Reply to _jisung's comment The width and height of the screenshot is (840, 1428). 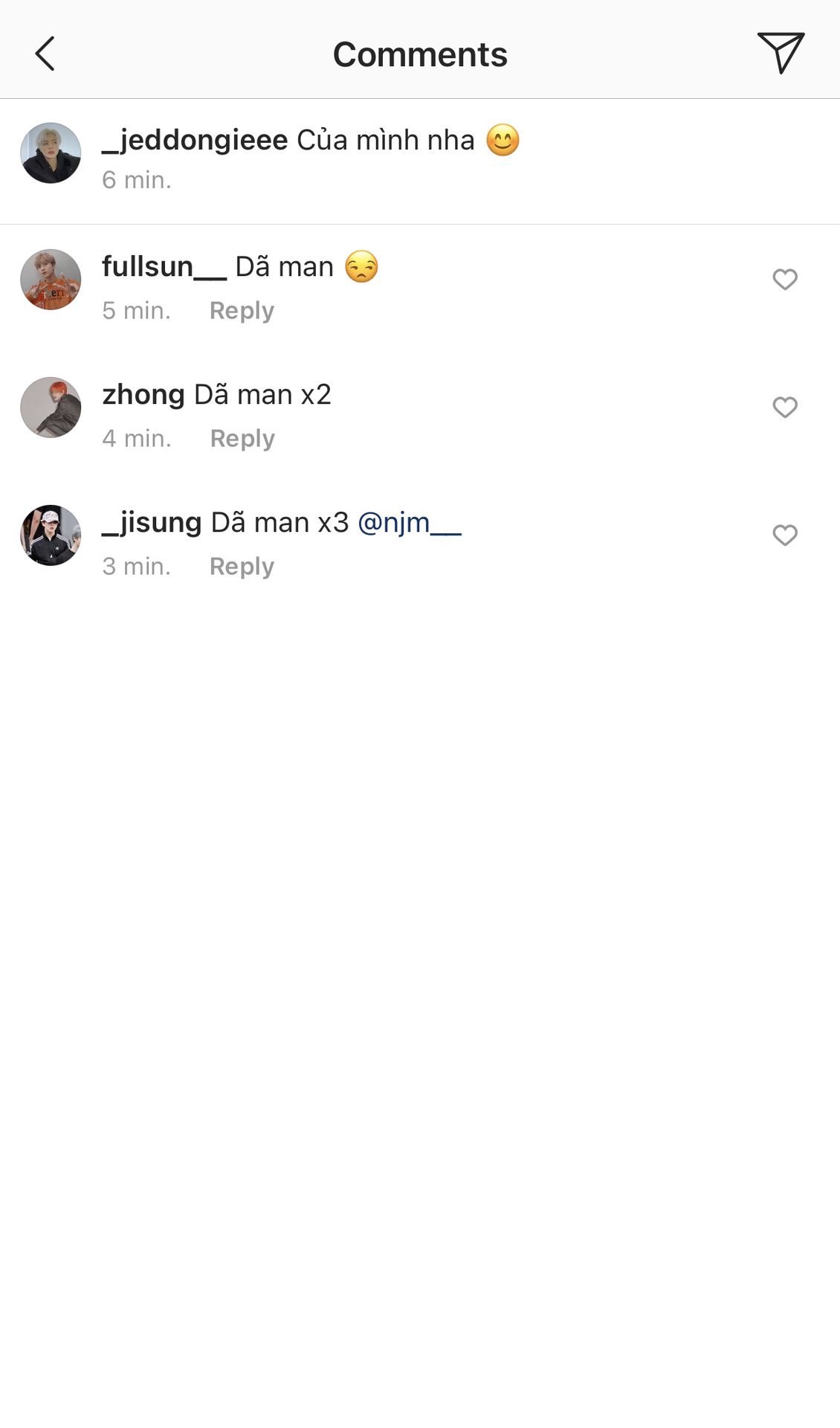point(242,567)
